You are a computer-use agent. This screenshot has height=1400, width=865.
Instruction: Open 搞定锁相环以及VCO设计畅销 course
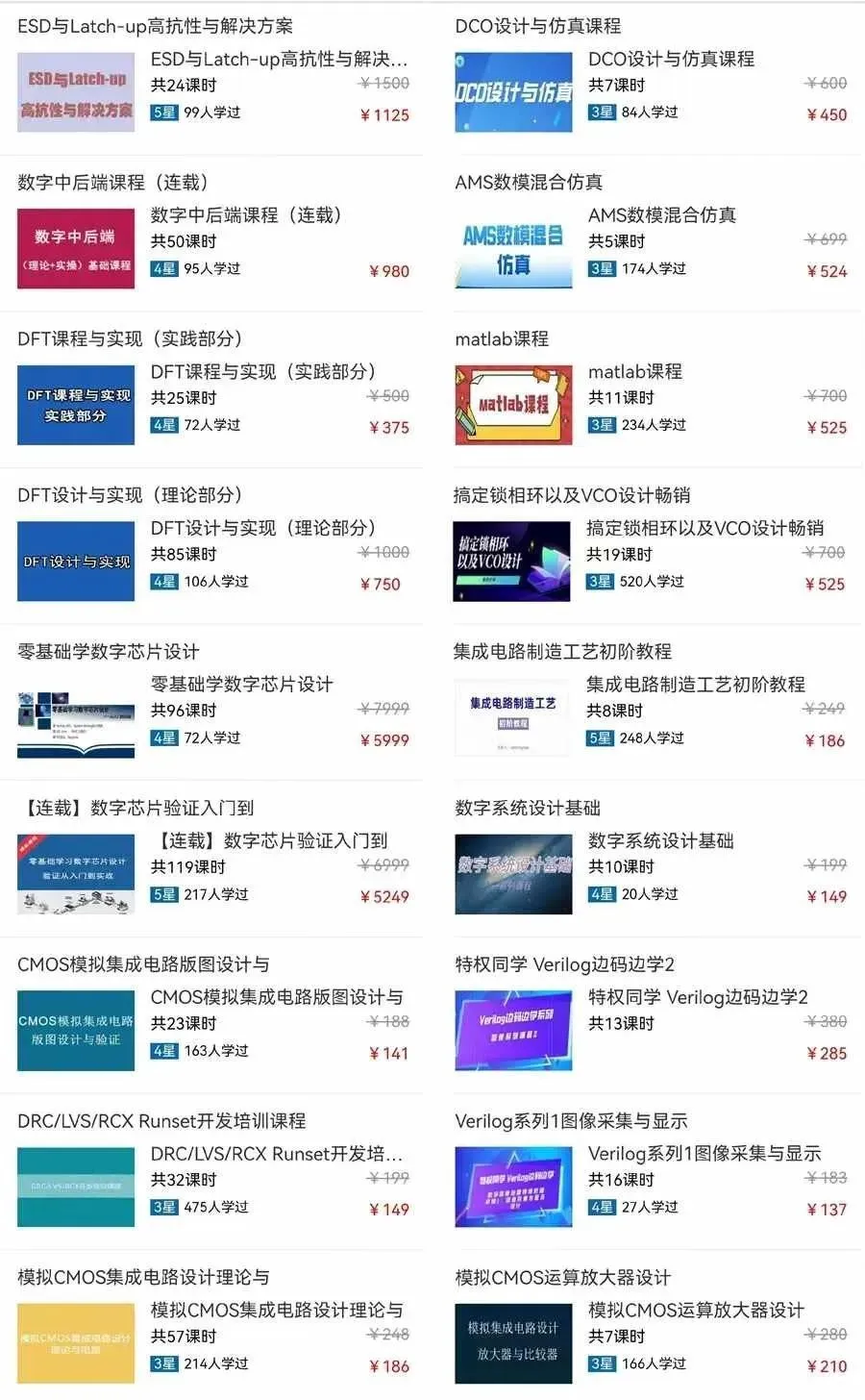[x=704, y=528]
